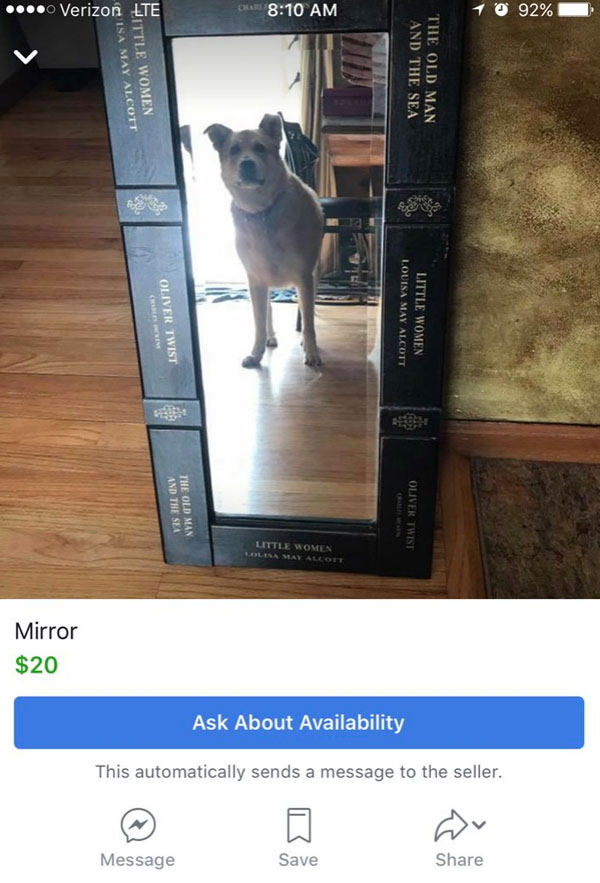This screenshot has width=600, height=883.
Task: Save this mirror listing
Action: (x=298, y=838)
